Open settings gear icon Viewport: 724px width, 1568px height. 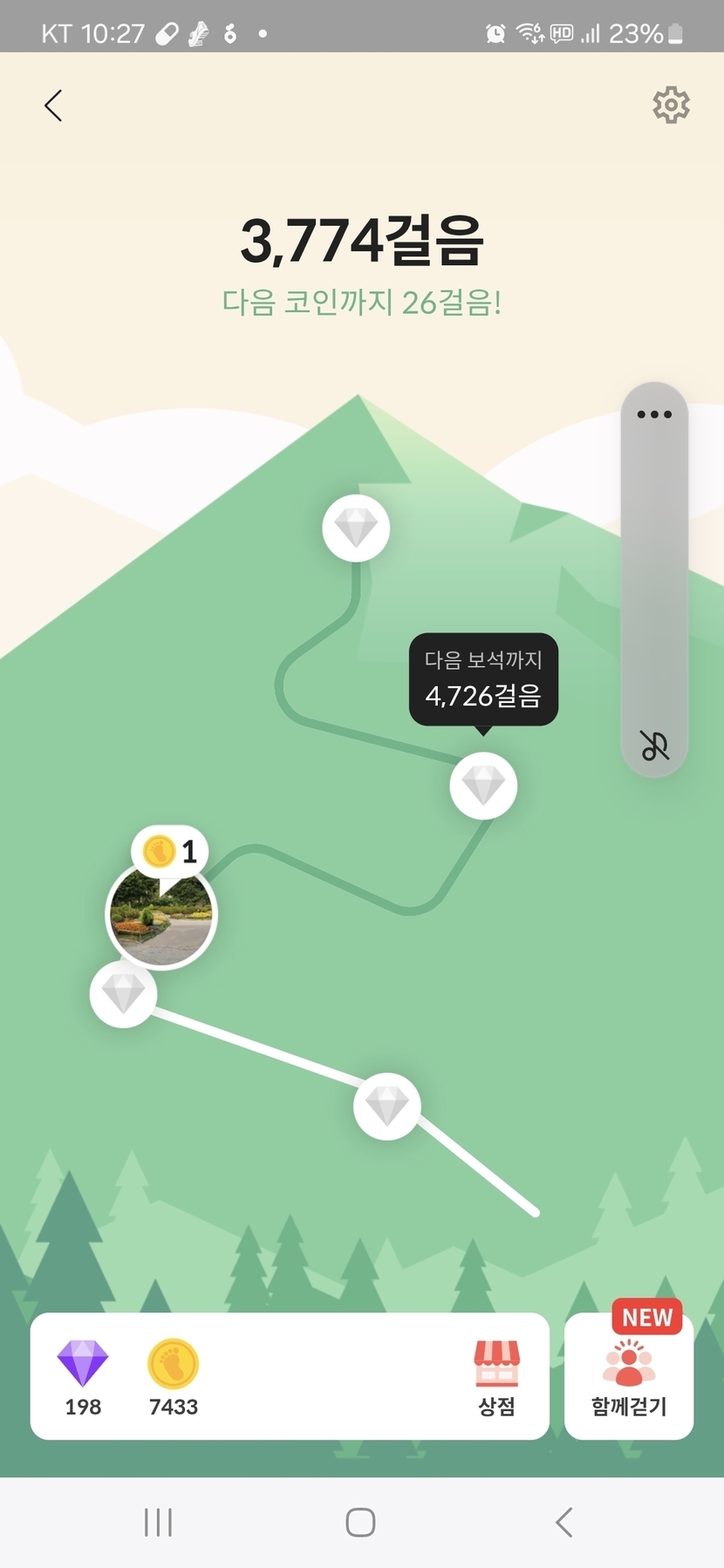coord(671,105)
